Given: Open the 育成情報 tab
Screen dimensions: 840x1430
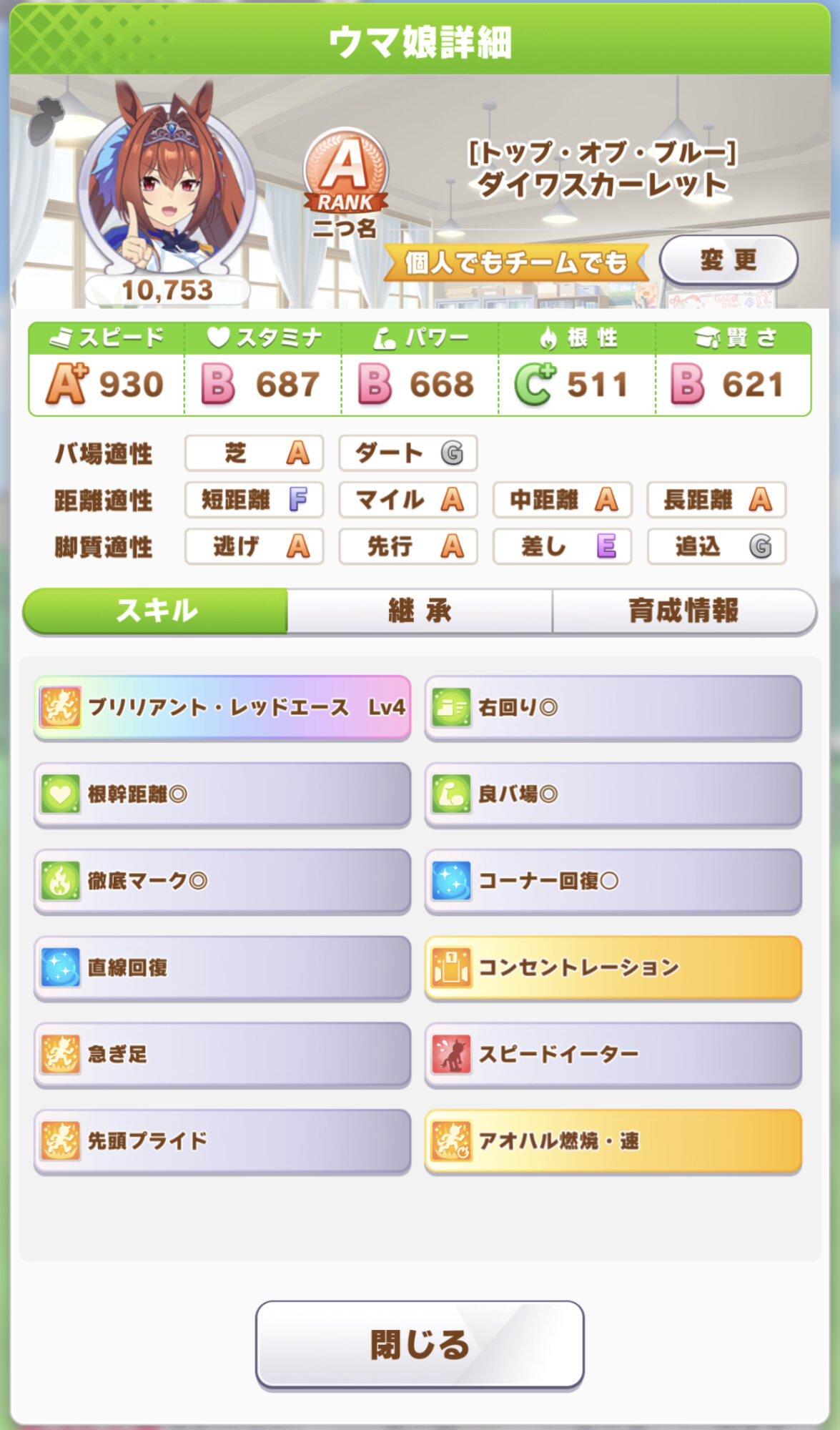Looking at the screenshot, I should click(x=683, y=611).
